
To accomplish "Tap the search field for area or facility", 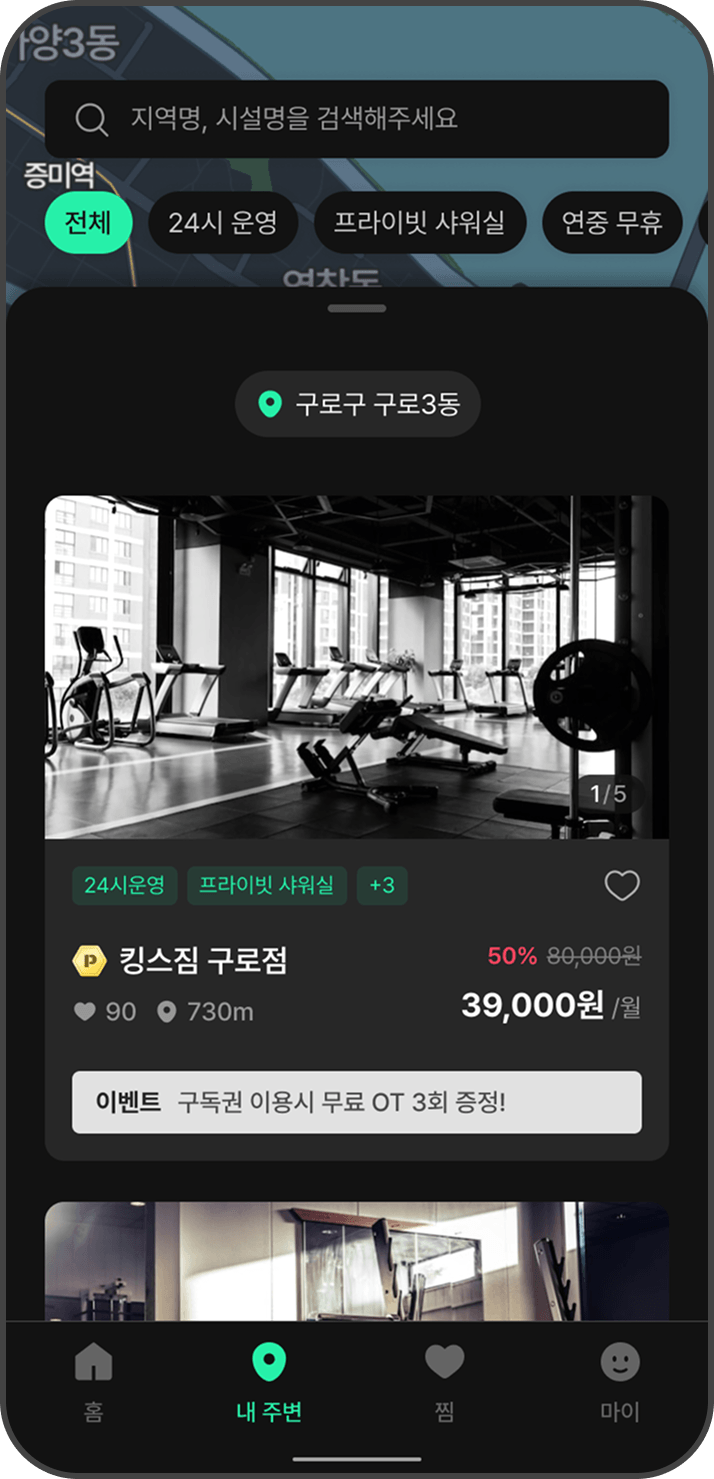I will pyautogui.click(x=356, y=119).
